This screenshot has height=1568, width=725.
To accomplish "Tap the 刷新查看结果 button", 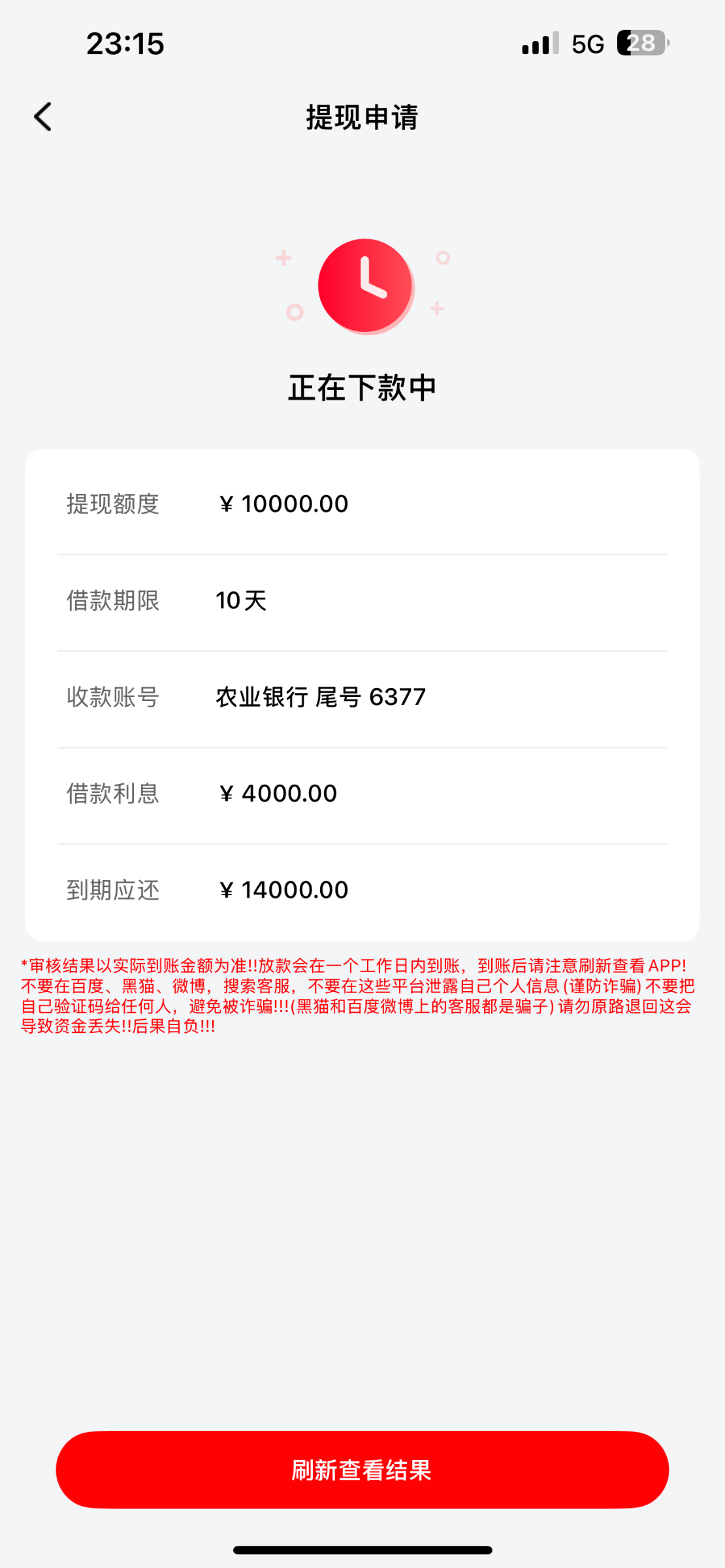I will pos(362,1469).
